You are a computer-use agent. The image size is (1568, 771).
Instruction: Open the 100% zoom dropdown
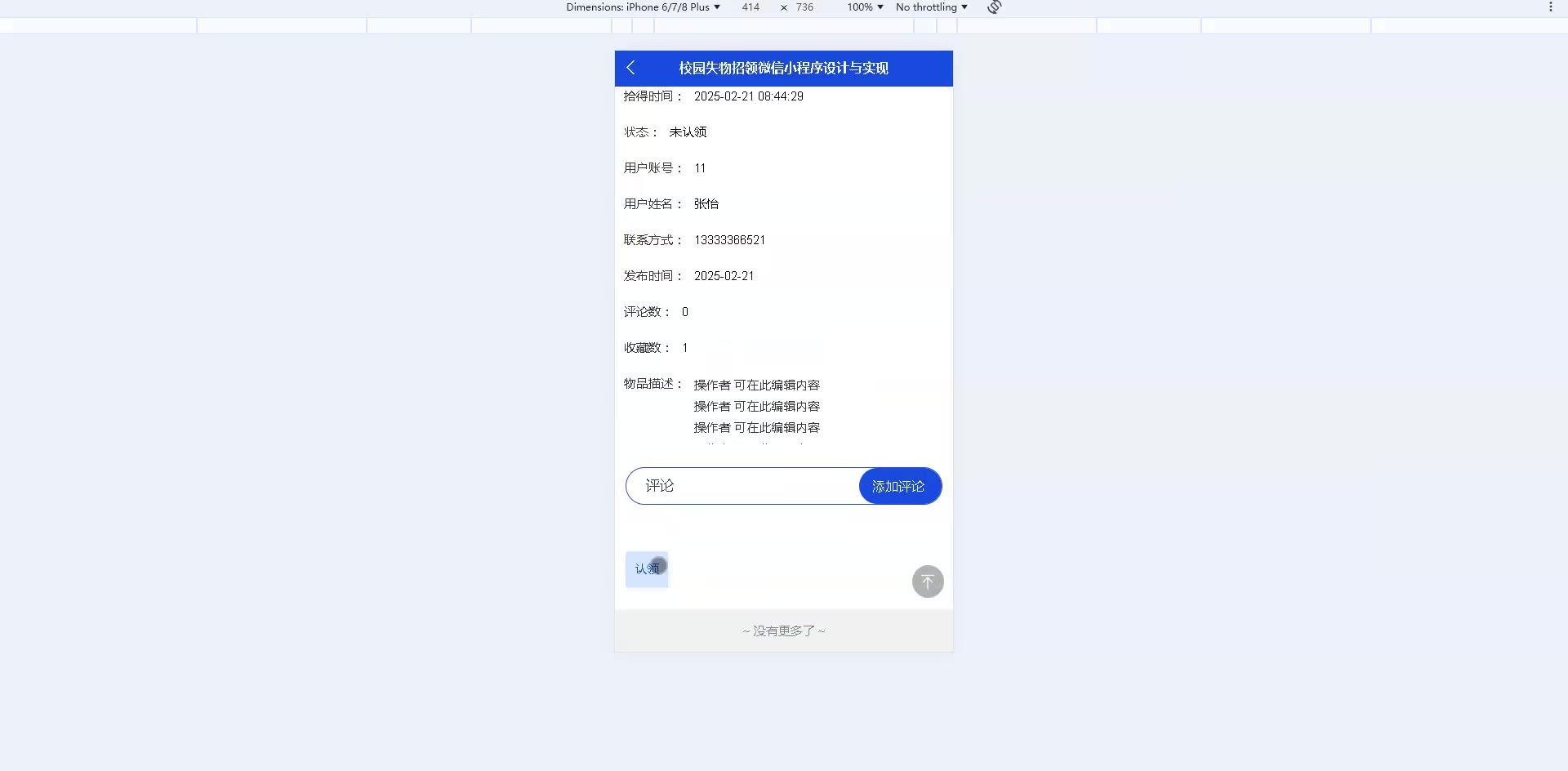tap(864, 7)
